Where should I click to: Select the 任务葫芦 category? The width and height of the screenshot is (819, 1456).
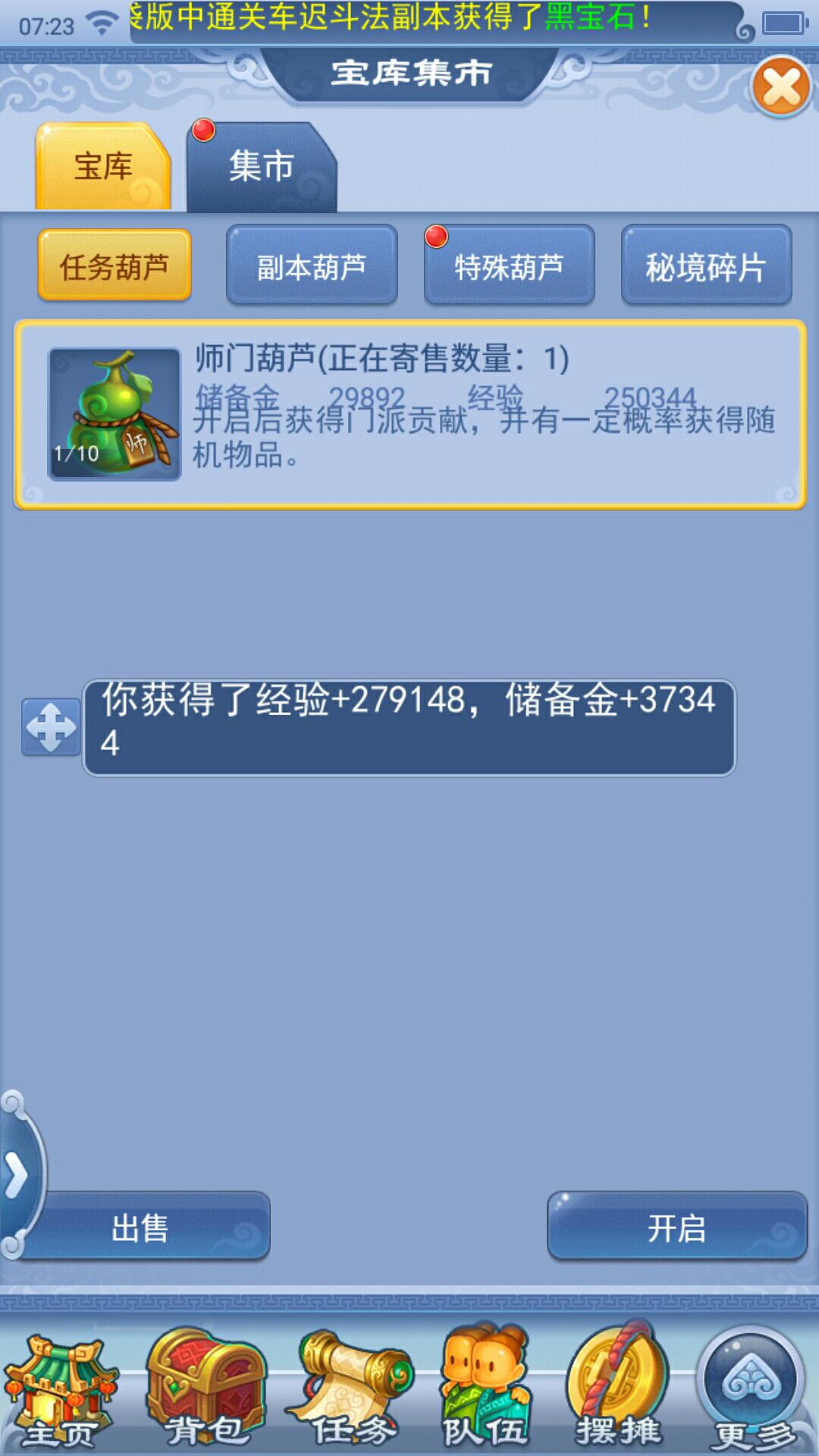click(115, 266)
